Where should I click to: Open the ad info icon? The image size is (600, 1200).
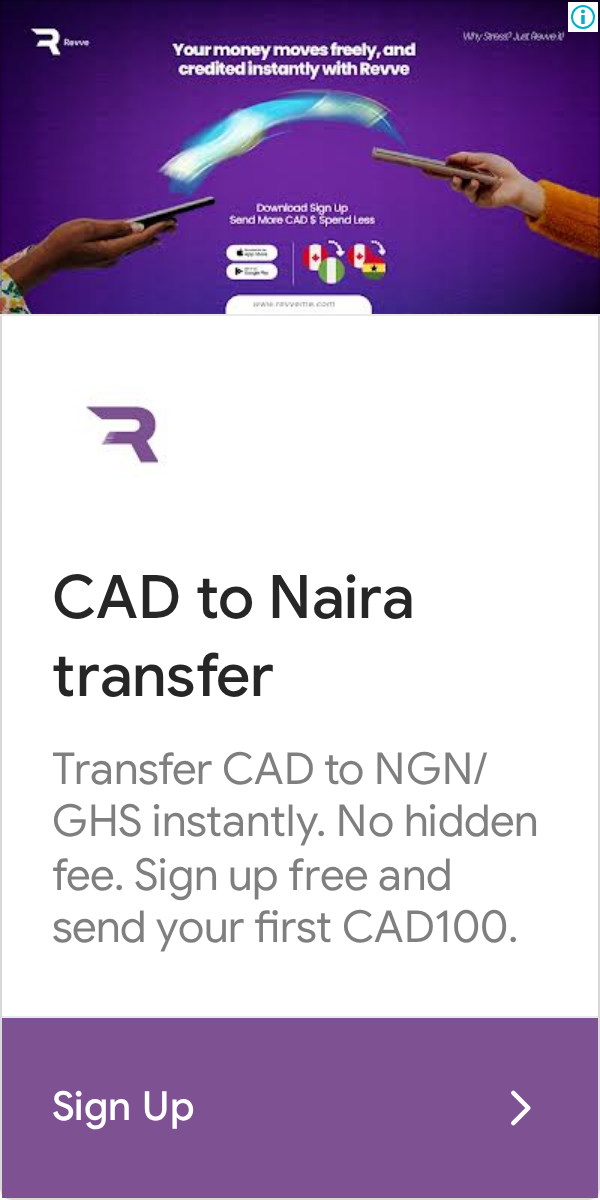pyautogui.click(x=583, y=17)
